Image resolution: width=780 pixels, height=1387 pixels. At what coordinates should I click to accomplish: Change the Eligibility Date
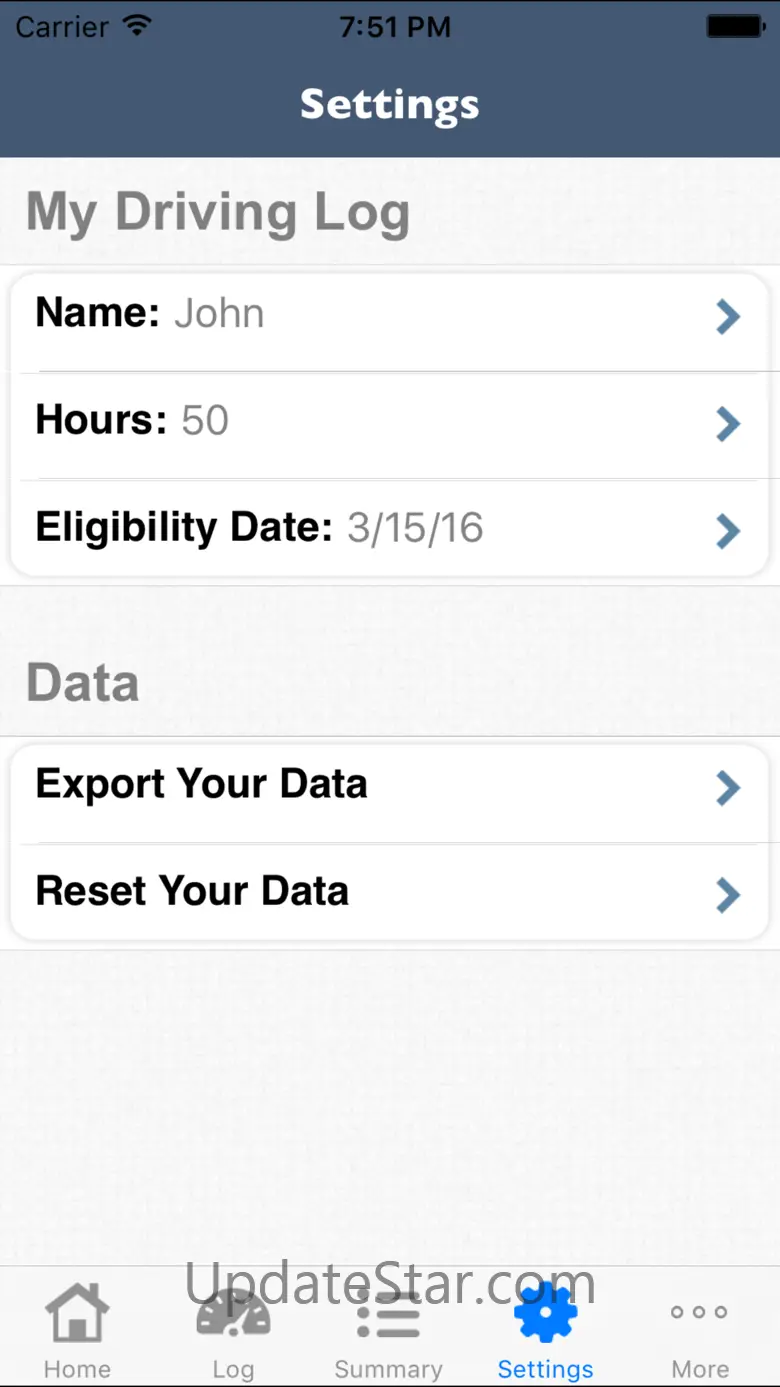tap(389, 529)
